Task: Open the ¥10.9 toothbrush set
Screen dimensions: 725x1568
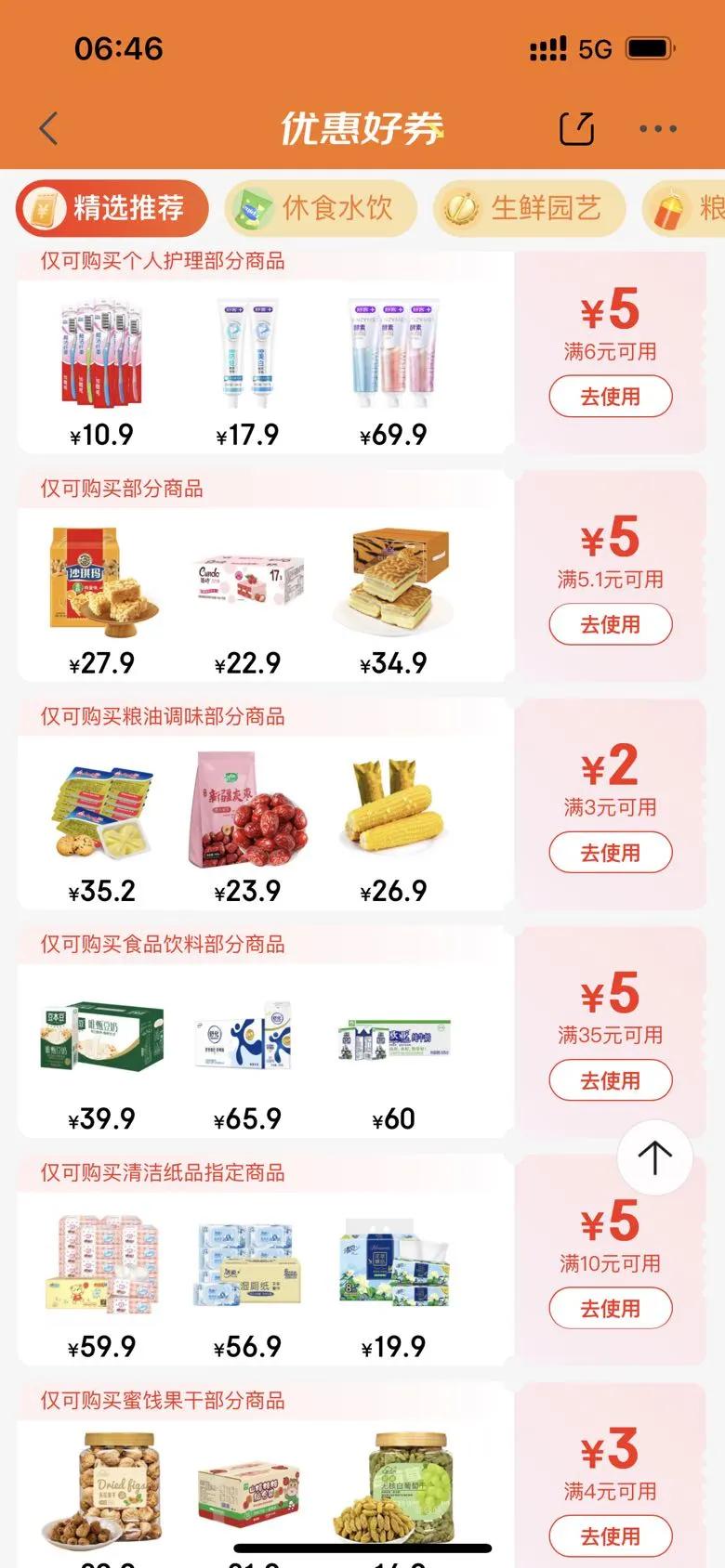Action: pyautogui.click(x=102, y=355)
